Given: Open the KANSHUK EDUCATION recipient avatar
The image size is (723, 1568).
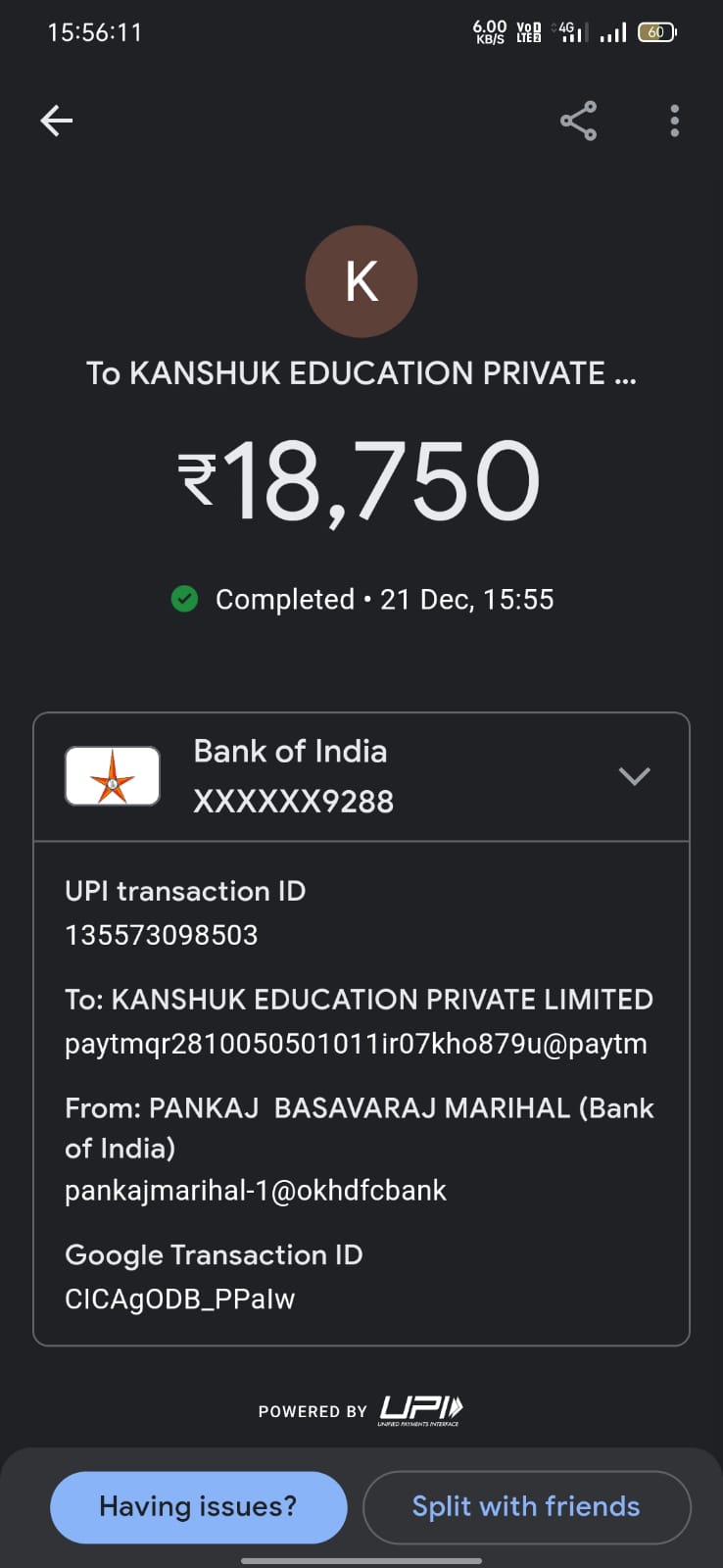Looking at the screenshot, I should point(361,282).
